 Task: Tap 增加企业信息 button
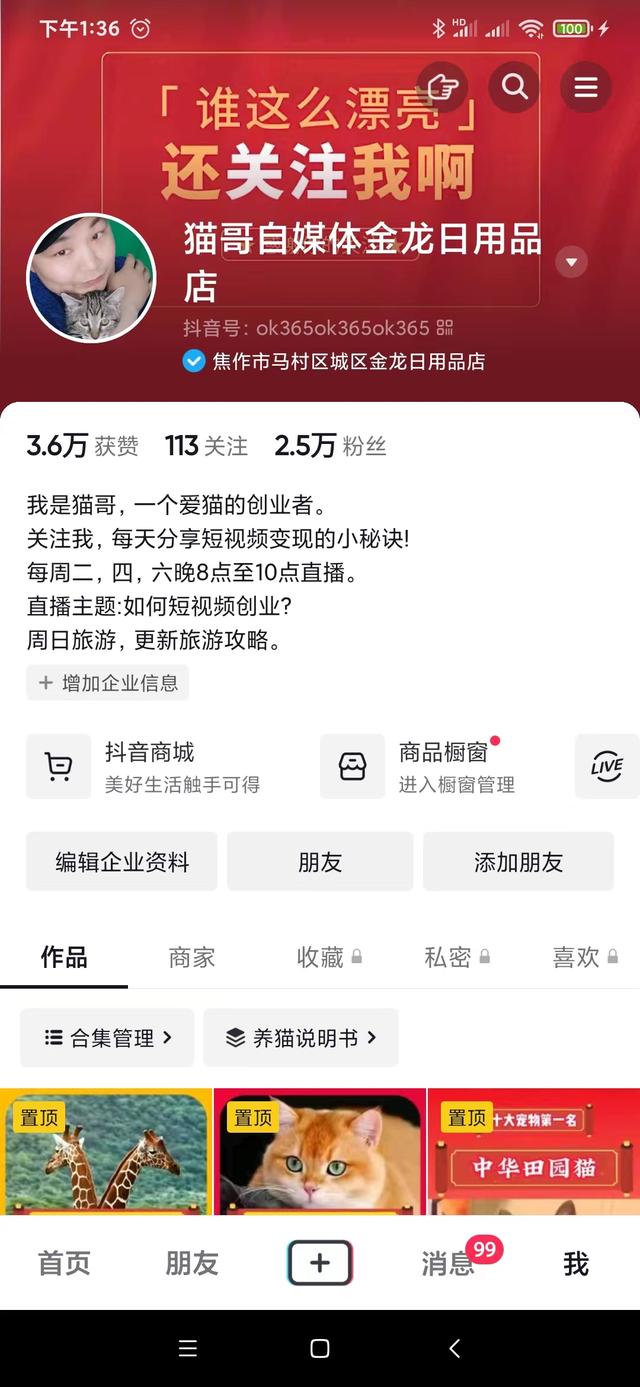point(108,683)
